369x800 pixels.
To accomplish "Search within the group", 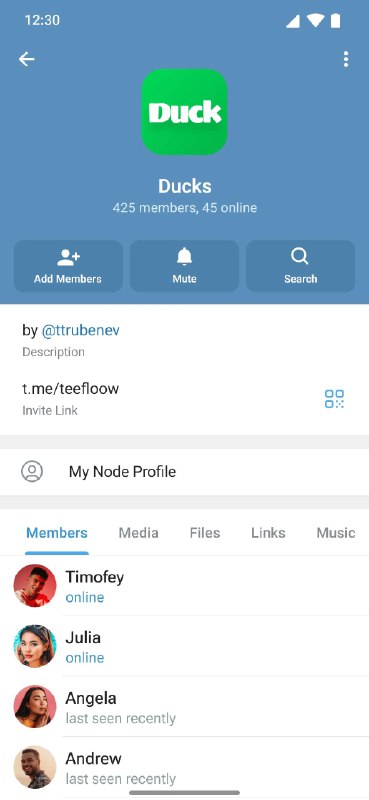I will [301, 266].
